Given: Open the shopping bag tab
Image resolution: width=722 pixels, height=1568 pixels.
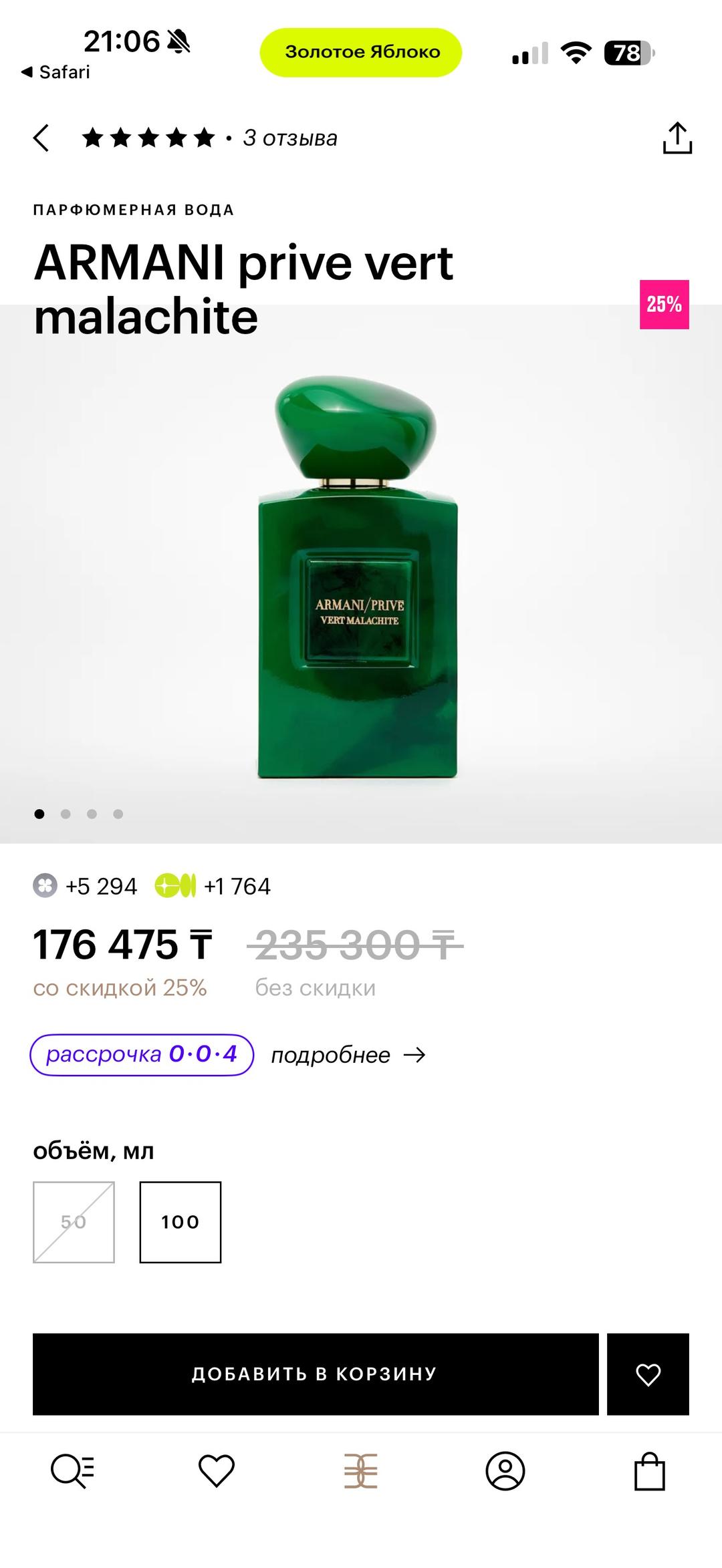Looking at the screenshot, I should (x=650, y=1470).
